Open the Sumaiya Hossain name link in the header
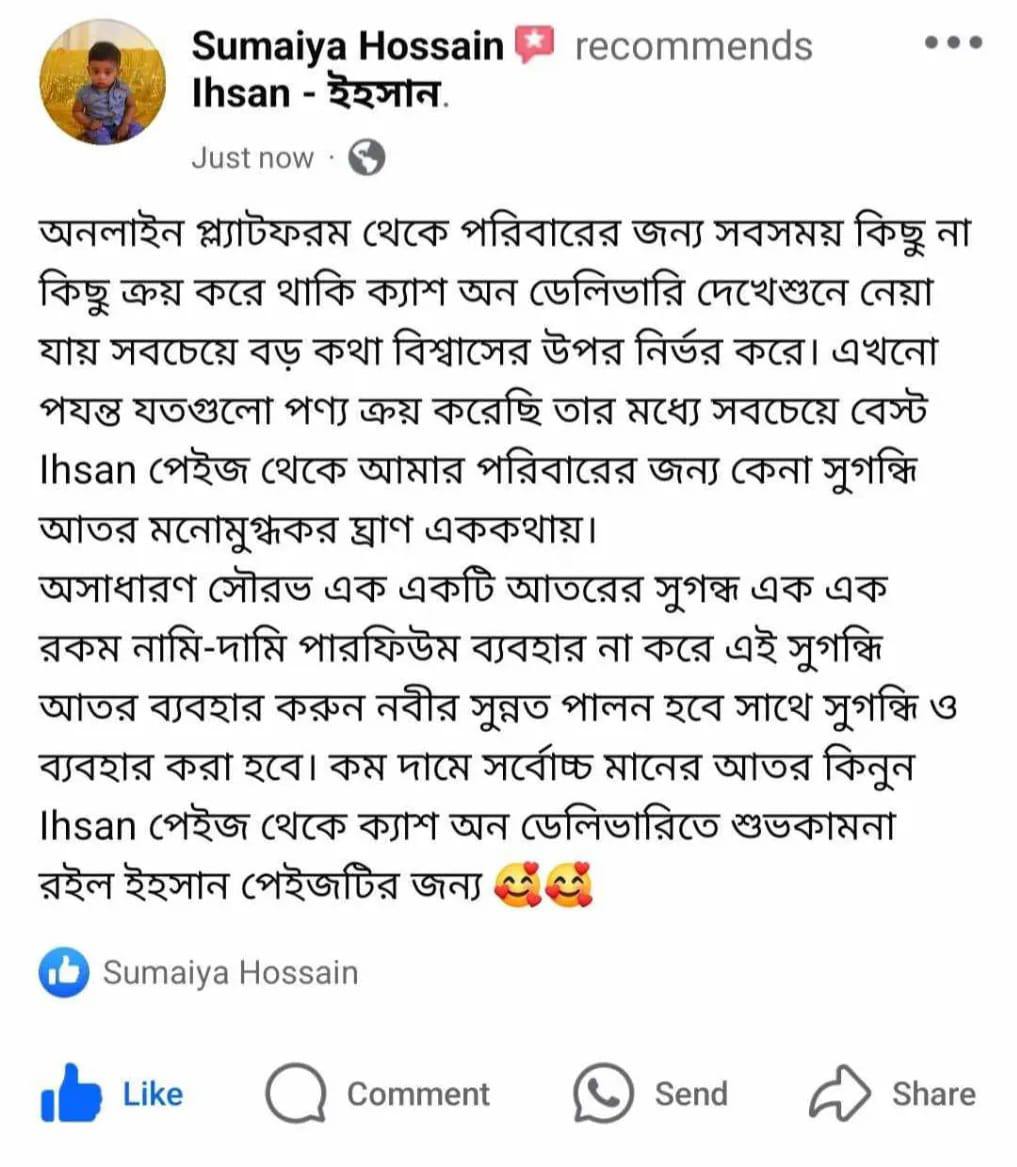Viewport: 1017px width, 1167px height. [347, 46]
